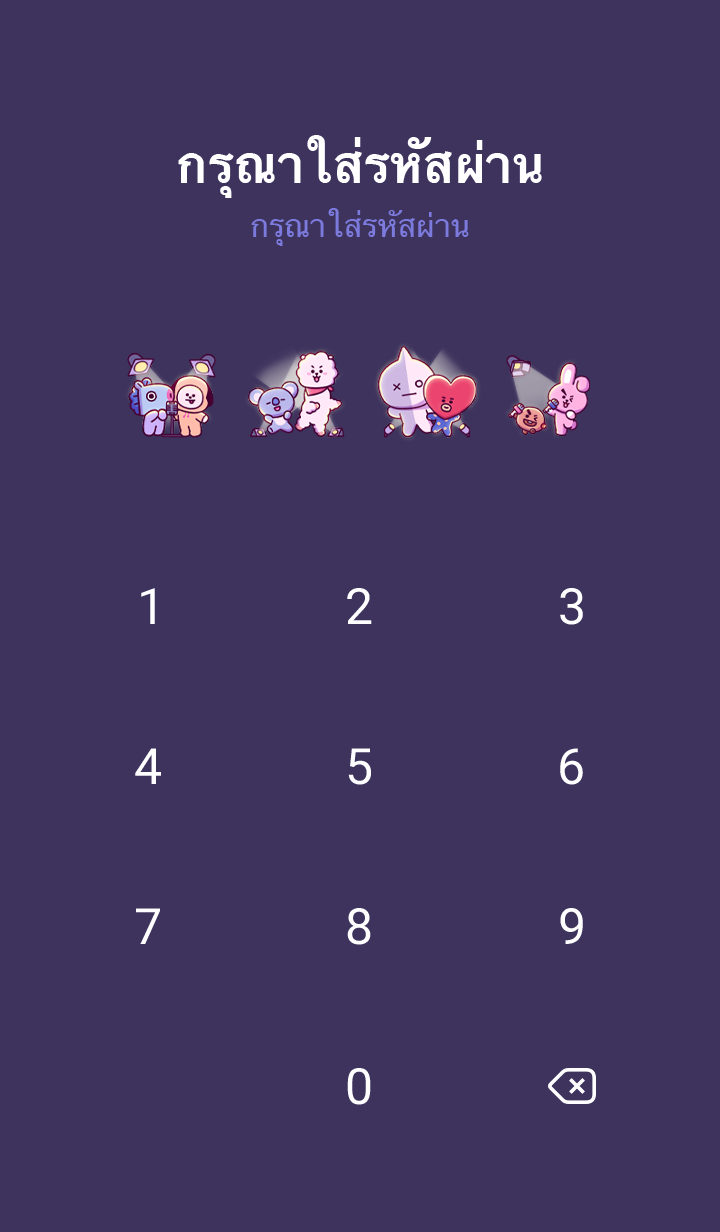The image size is (720, 1232).
Task: Enter digit 1 on the keypad
Action: point(149,607)
